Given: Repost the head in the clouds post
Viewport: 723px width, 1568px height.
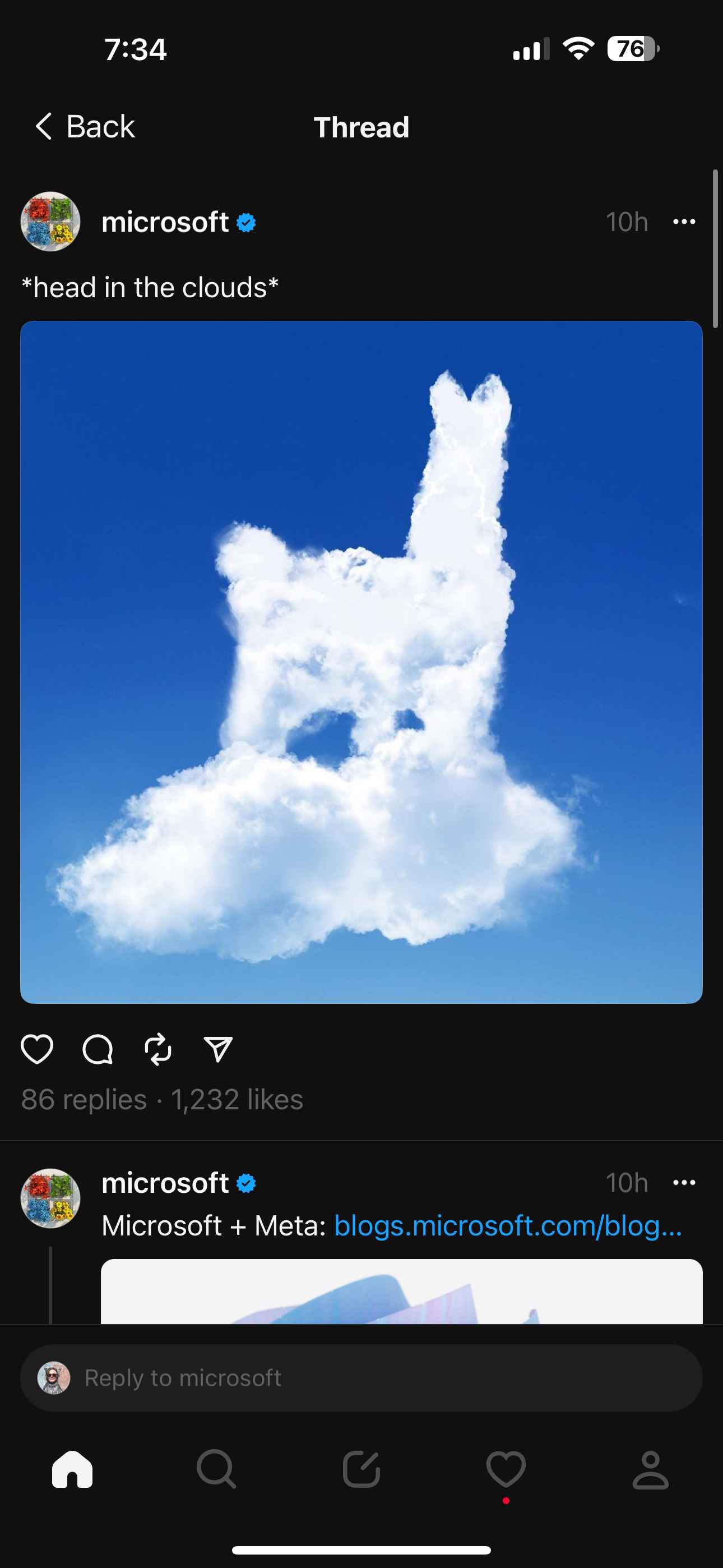Looking at the screenshot, I should point(157,1049).
